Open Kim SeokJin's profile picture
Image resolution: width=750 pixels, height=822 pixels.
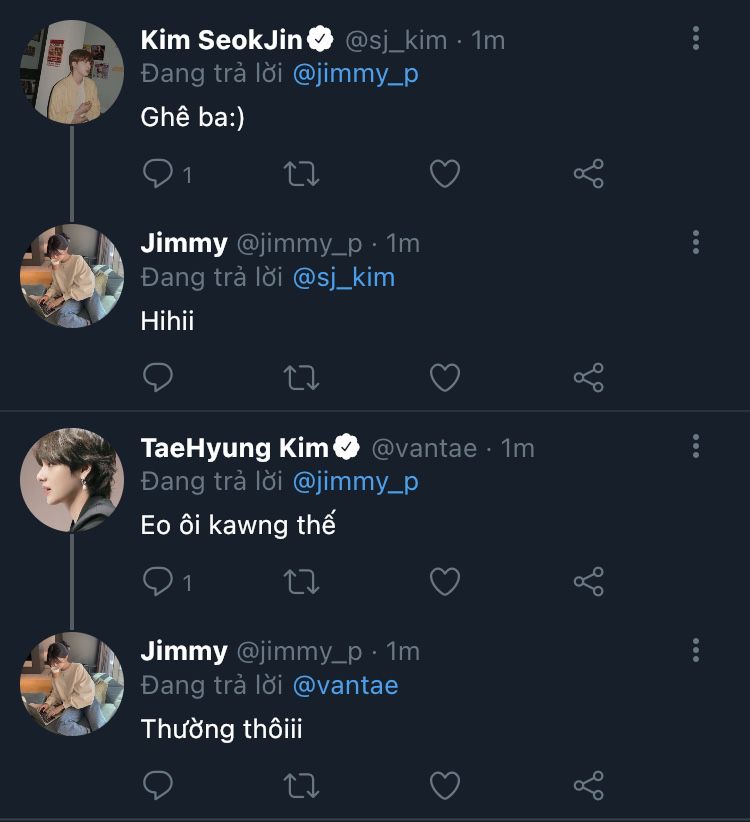72,72
